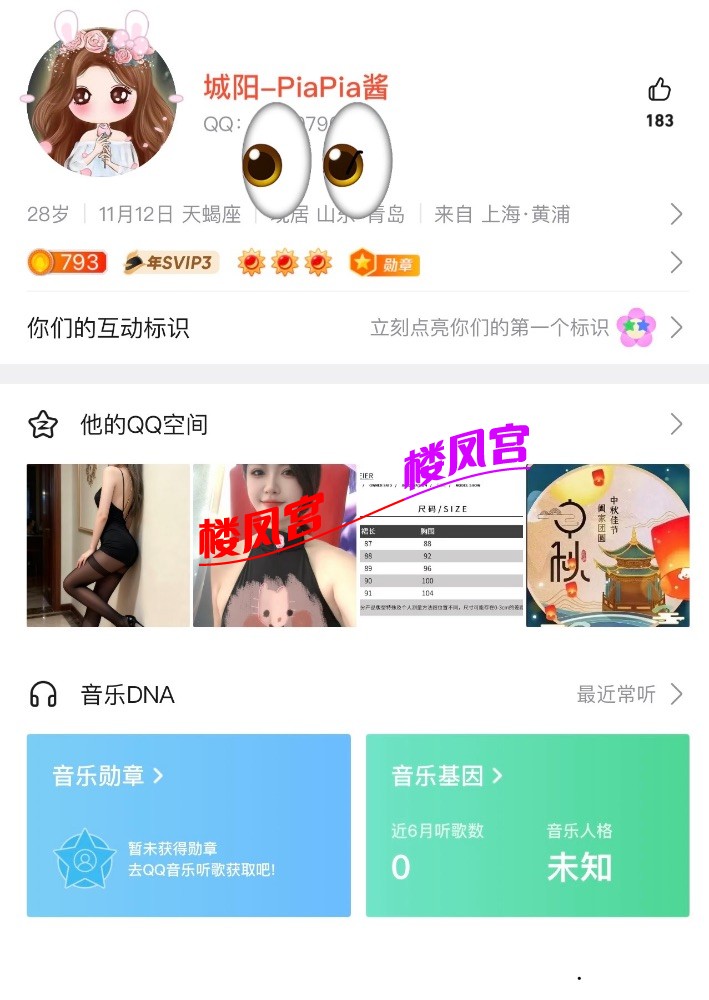Open the level and SVIP3 badges row

(676, 263)
